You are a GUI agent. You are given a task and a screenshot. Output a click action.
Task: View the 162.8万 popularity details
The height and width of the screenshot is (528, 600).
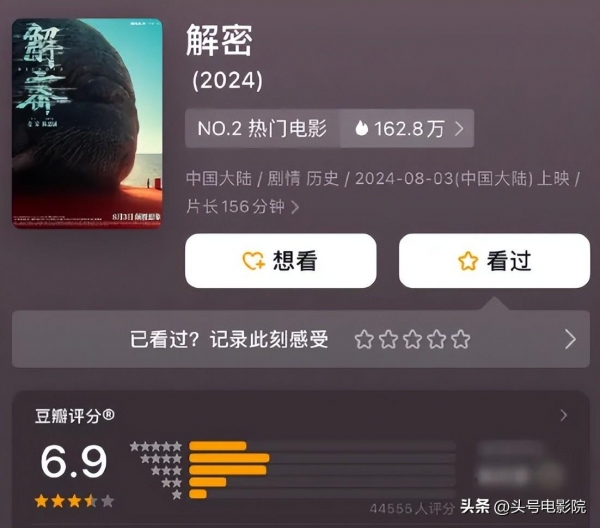click(408, 129)
